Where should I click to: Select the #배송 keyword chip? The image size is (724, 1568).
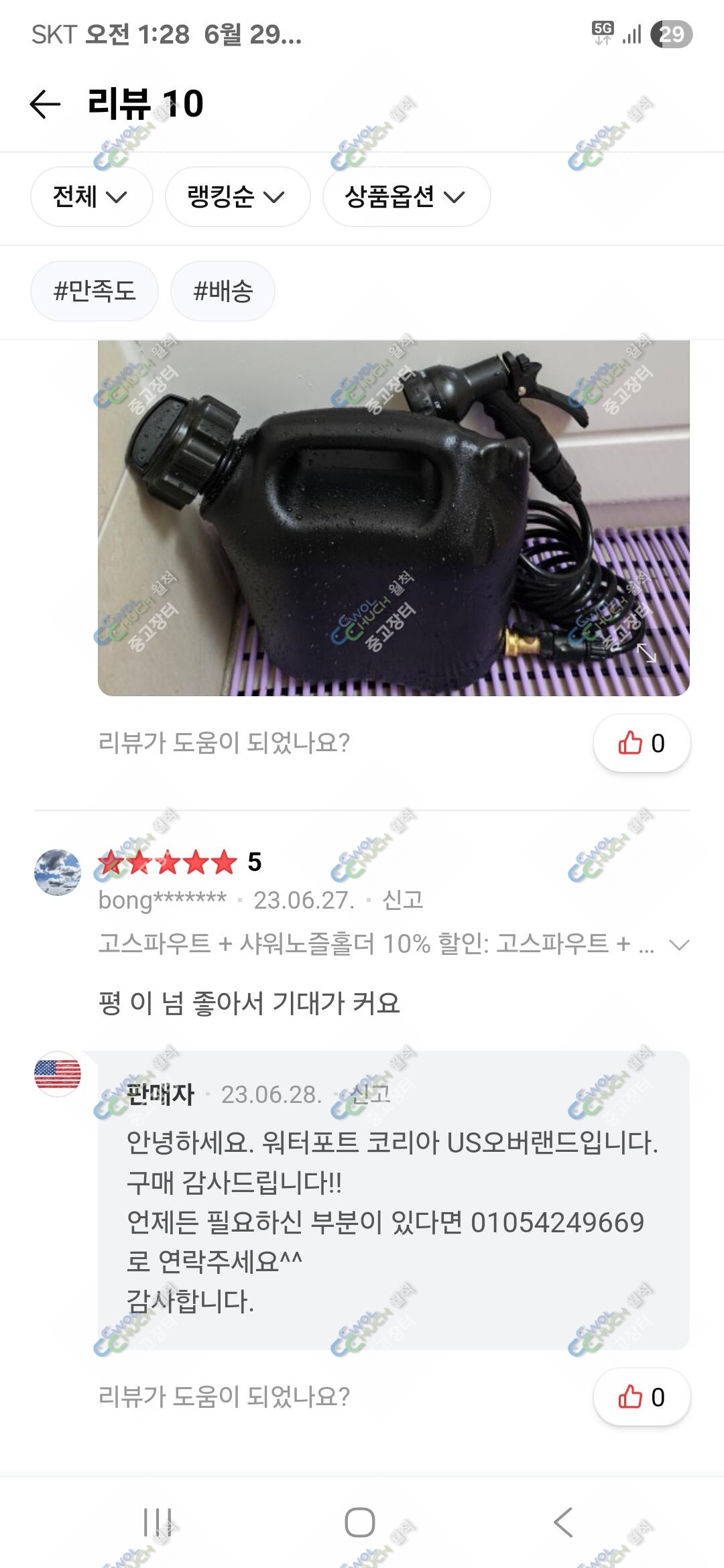pyautogui.click(x=223, y=291)
